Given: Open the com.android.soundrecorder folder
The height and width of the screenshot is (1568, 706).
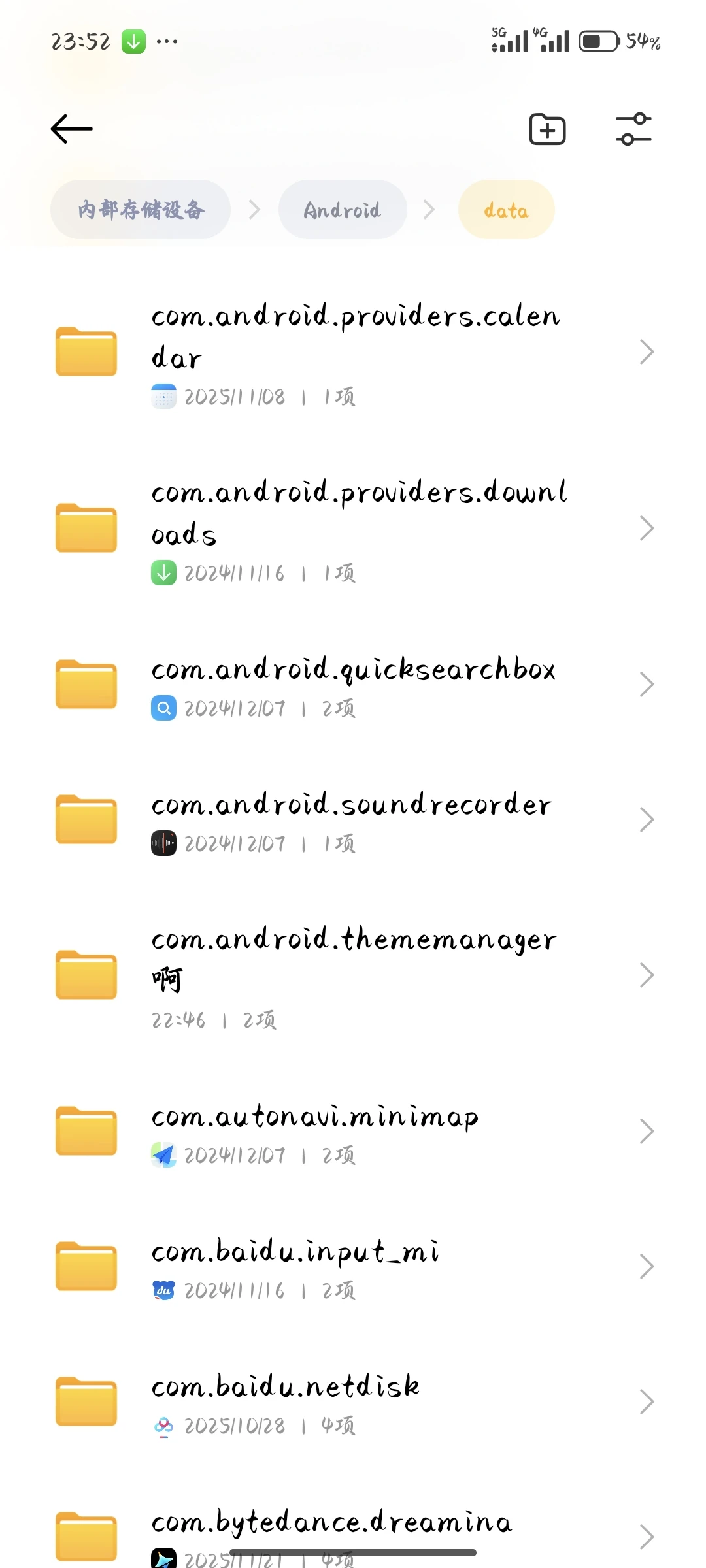Looking at the screenshot, I should click(x=353, y=820).
